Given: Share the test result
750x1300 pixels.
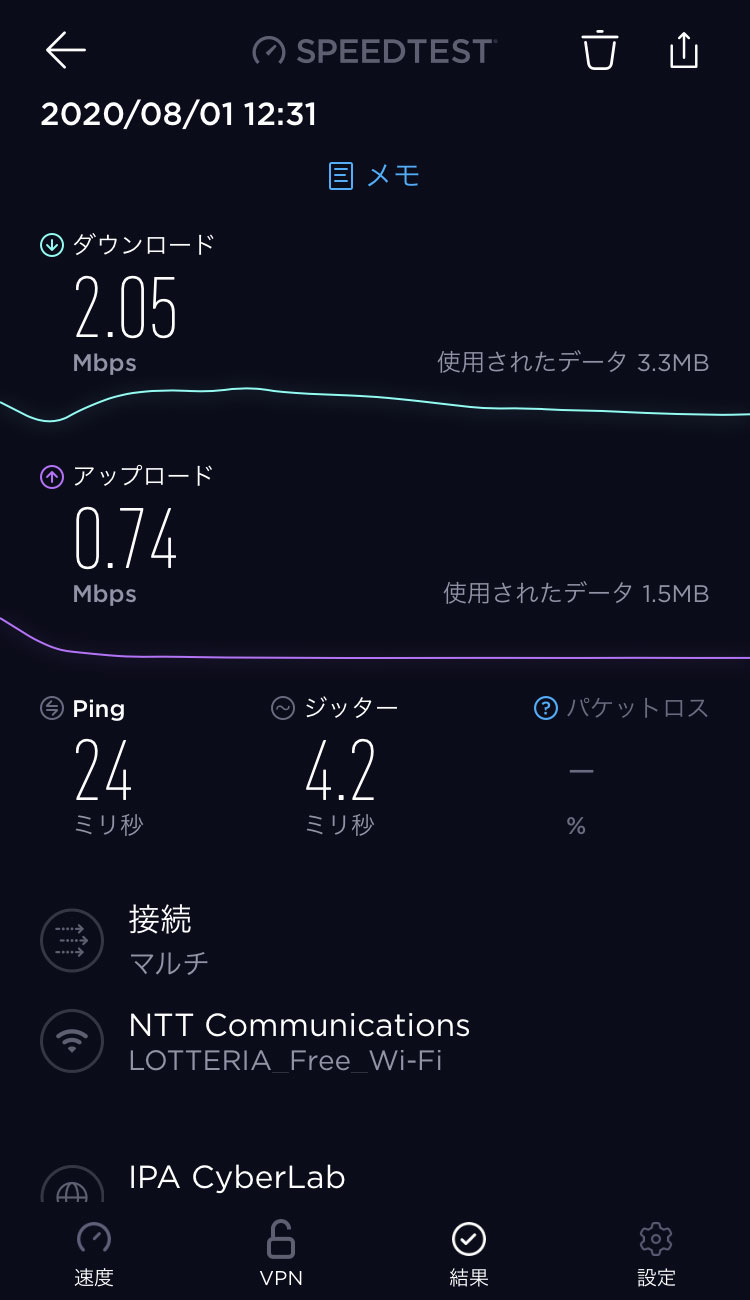Looking at the screenshot, I should pyautogui.click(x=682, y=49).
